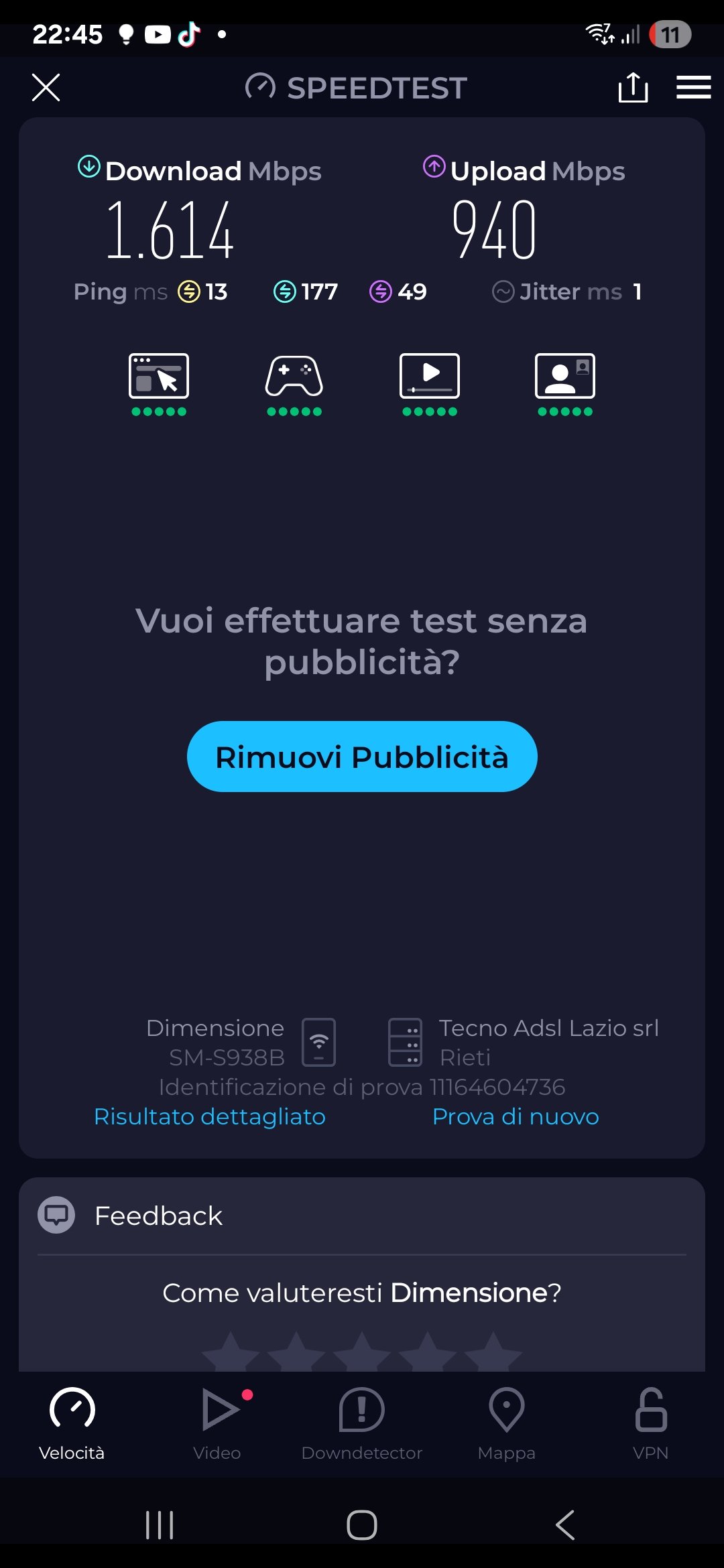Open Risultato dettagliato link

(x=210, y=1116)
